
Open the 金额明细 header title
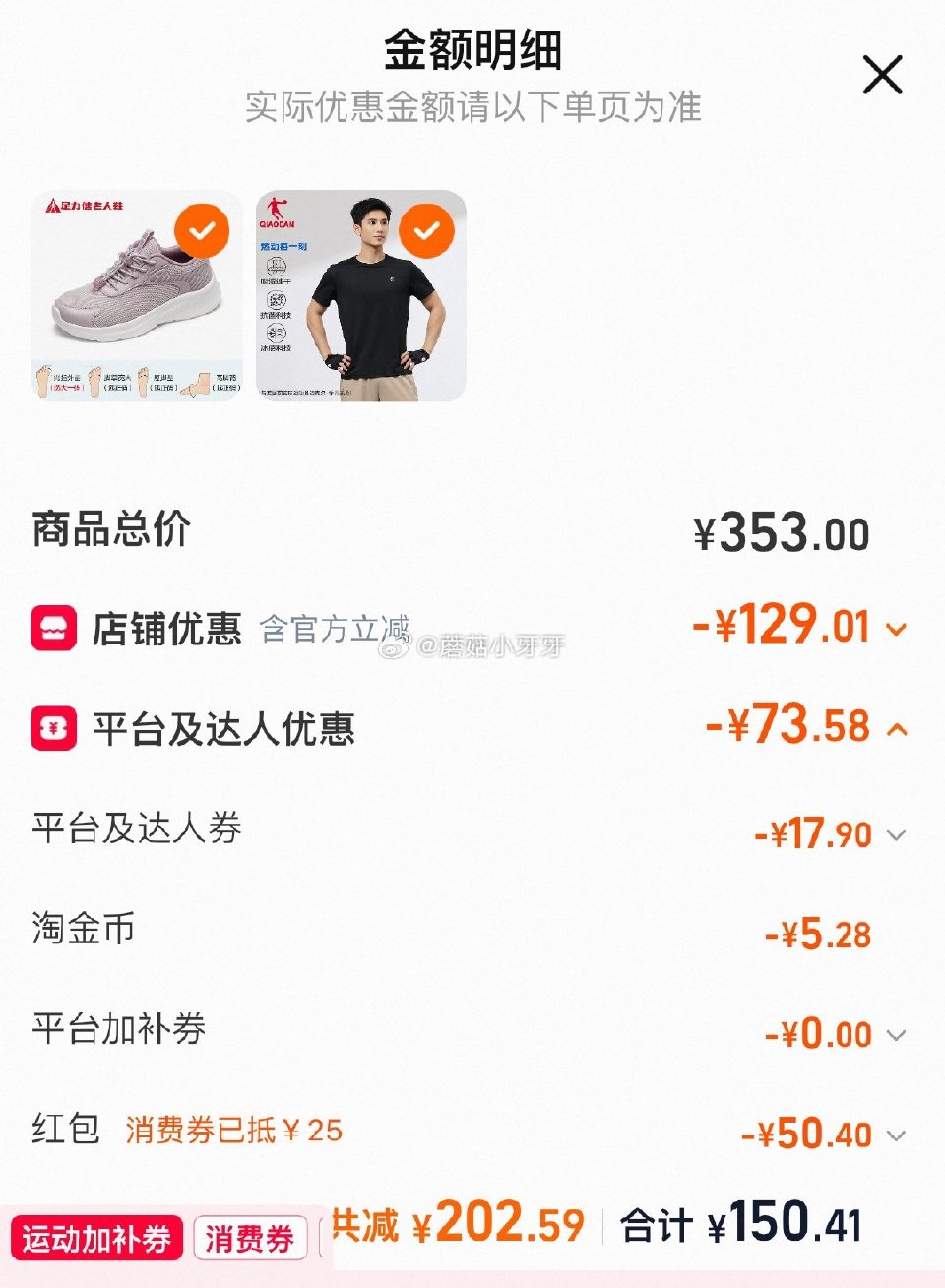(472, 54)
